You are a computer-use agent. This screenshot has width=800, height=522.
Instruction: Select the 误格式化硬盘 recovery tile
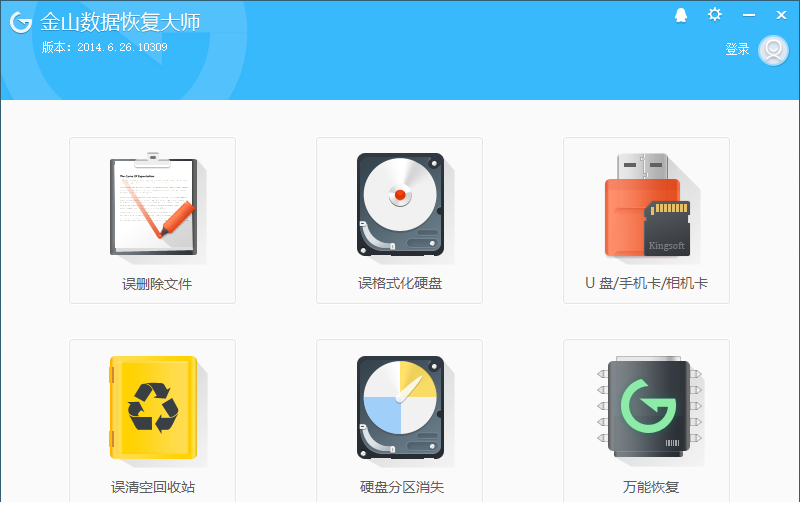(399, 220)
